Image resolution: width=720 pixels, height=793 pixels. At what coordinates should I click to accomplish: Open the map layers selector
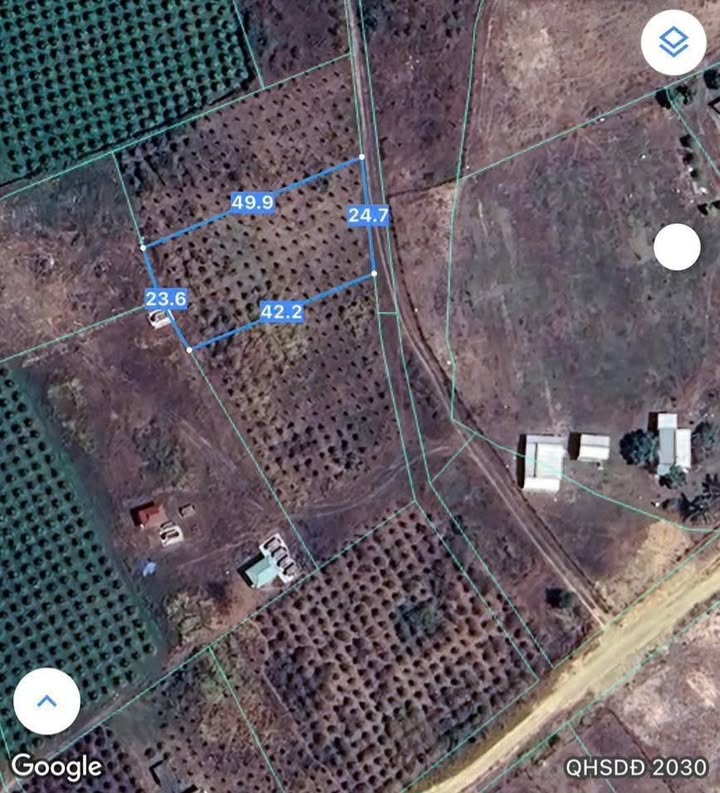[x=674, y=42]
